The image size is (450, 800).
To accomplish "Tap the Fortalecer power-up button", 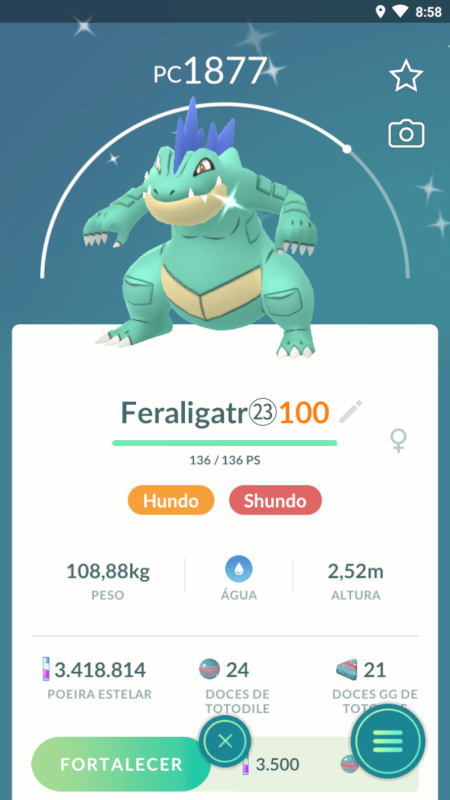I will point(121,764).
